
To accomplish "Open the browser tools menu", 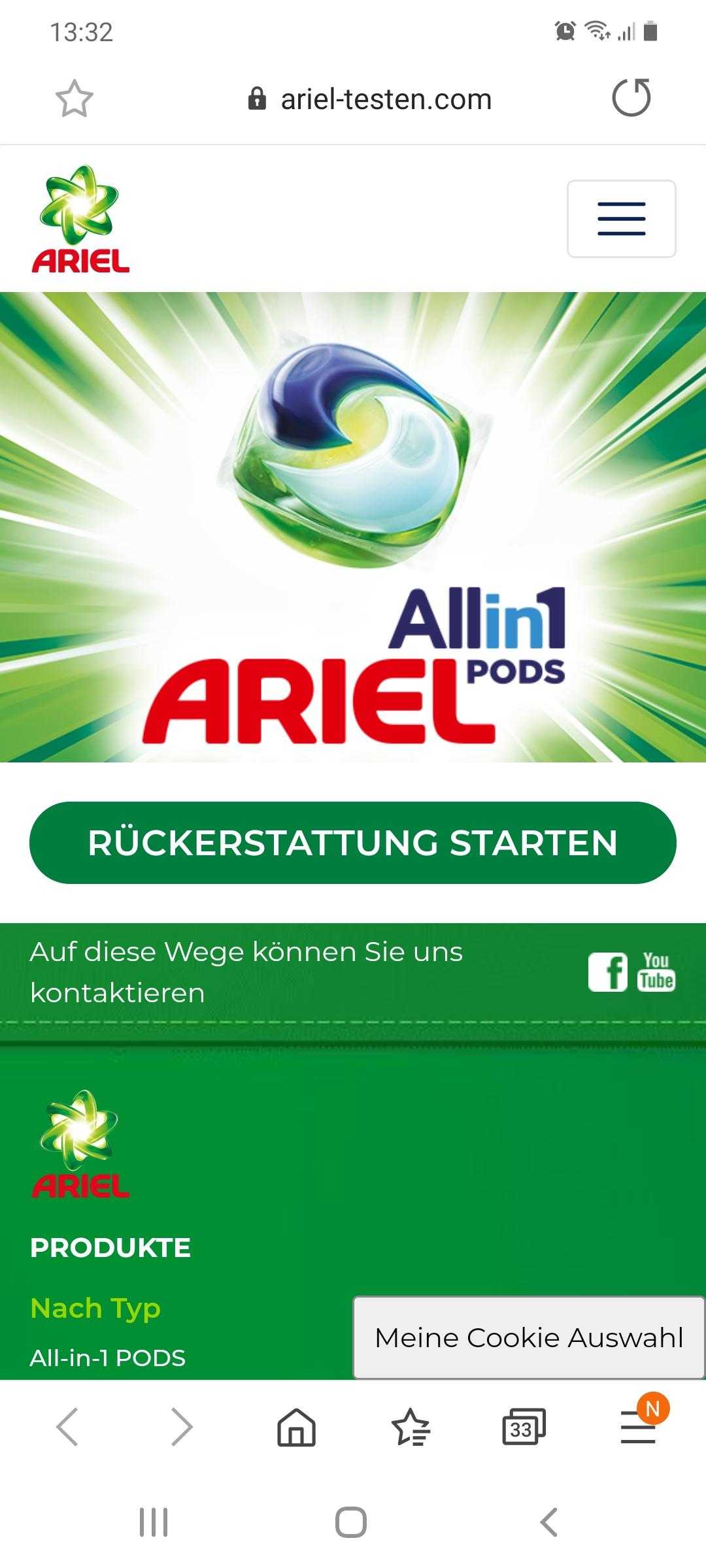I will [x=638, y=1427].
